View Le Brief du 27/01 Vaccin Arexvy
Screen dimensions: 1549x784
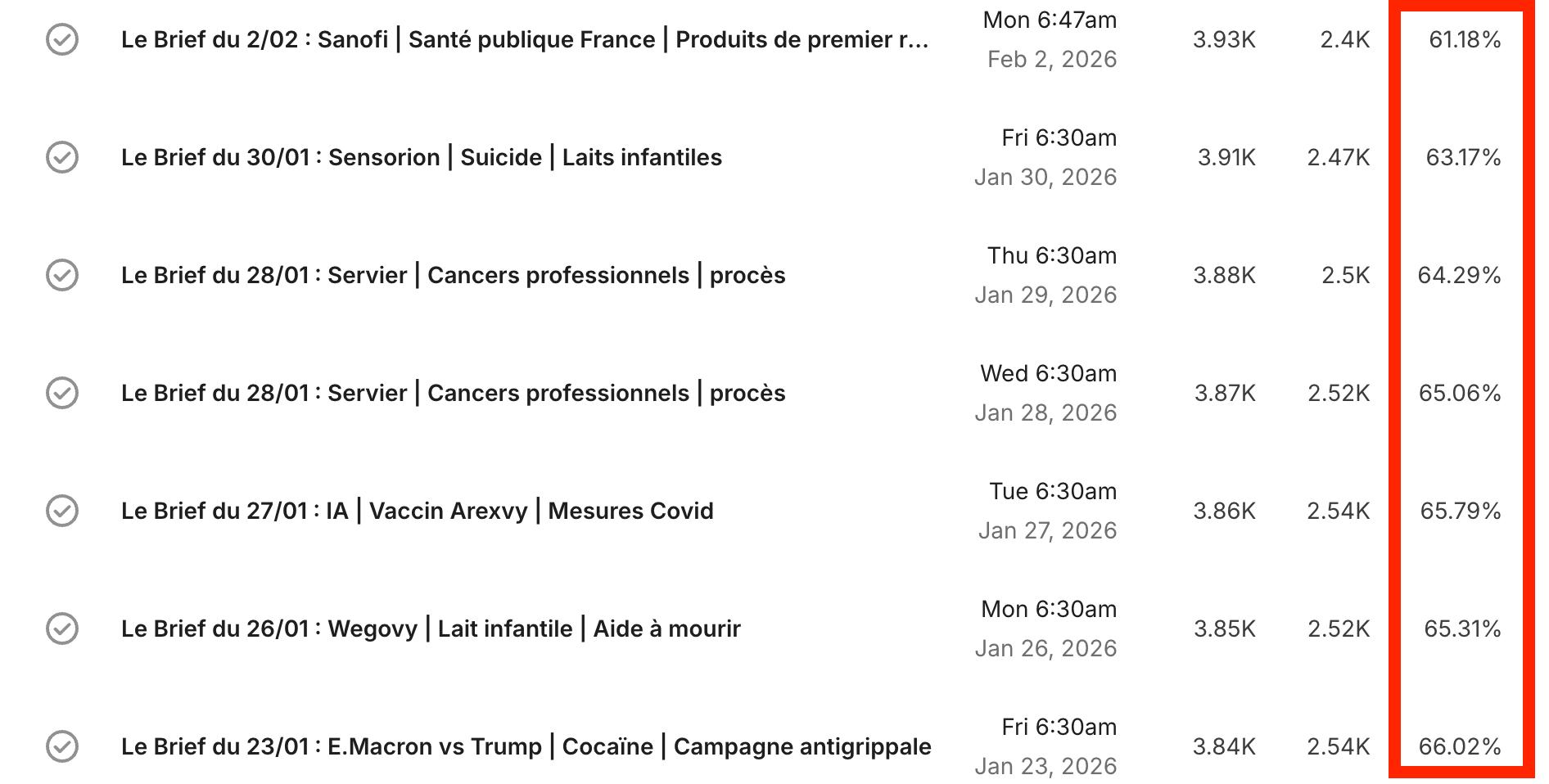[417, 511]
